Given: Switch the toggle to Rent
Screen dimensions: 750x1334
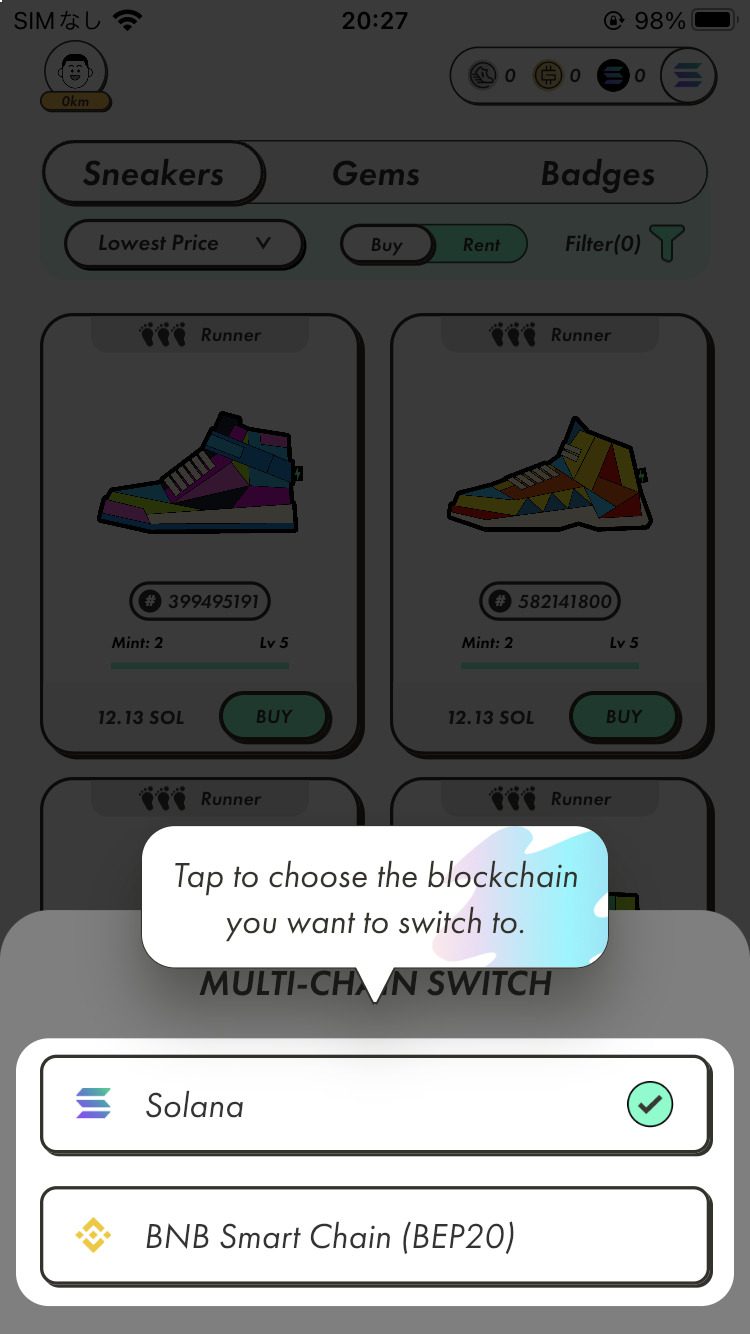Looking at the screenshot, I should [x=481, y=245].
